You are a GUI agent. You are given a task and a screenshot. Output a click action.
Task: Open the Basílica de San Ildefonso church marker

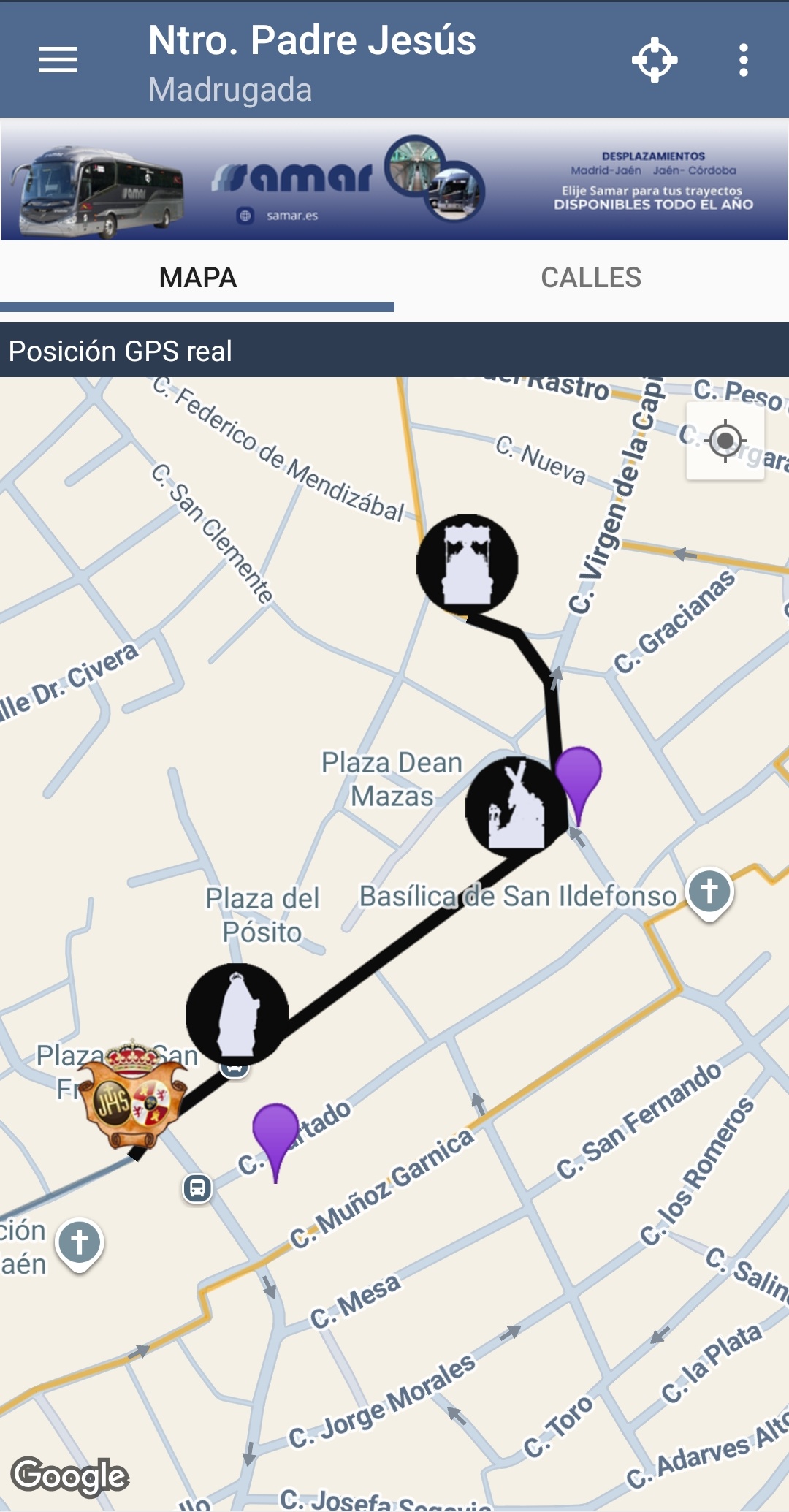(709, 892)
